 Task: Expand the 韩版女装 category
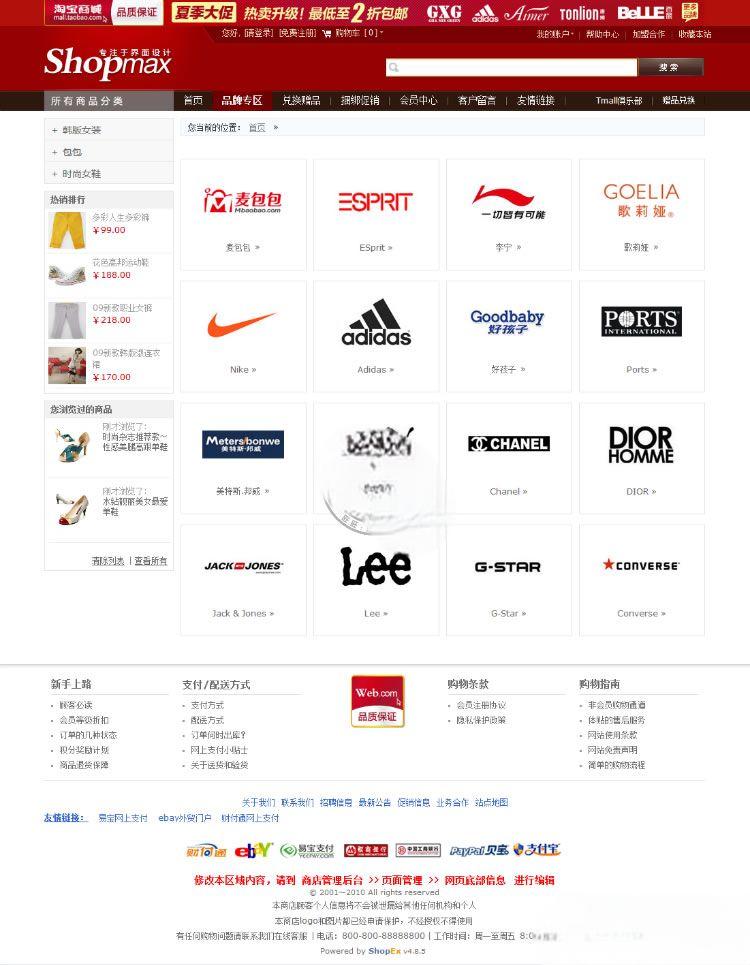(81, 130)
